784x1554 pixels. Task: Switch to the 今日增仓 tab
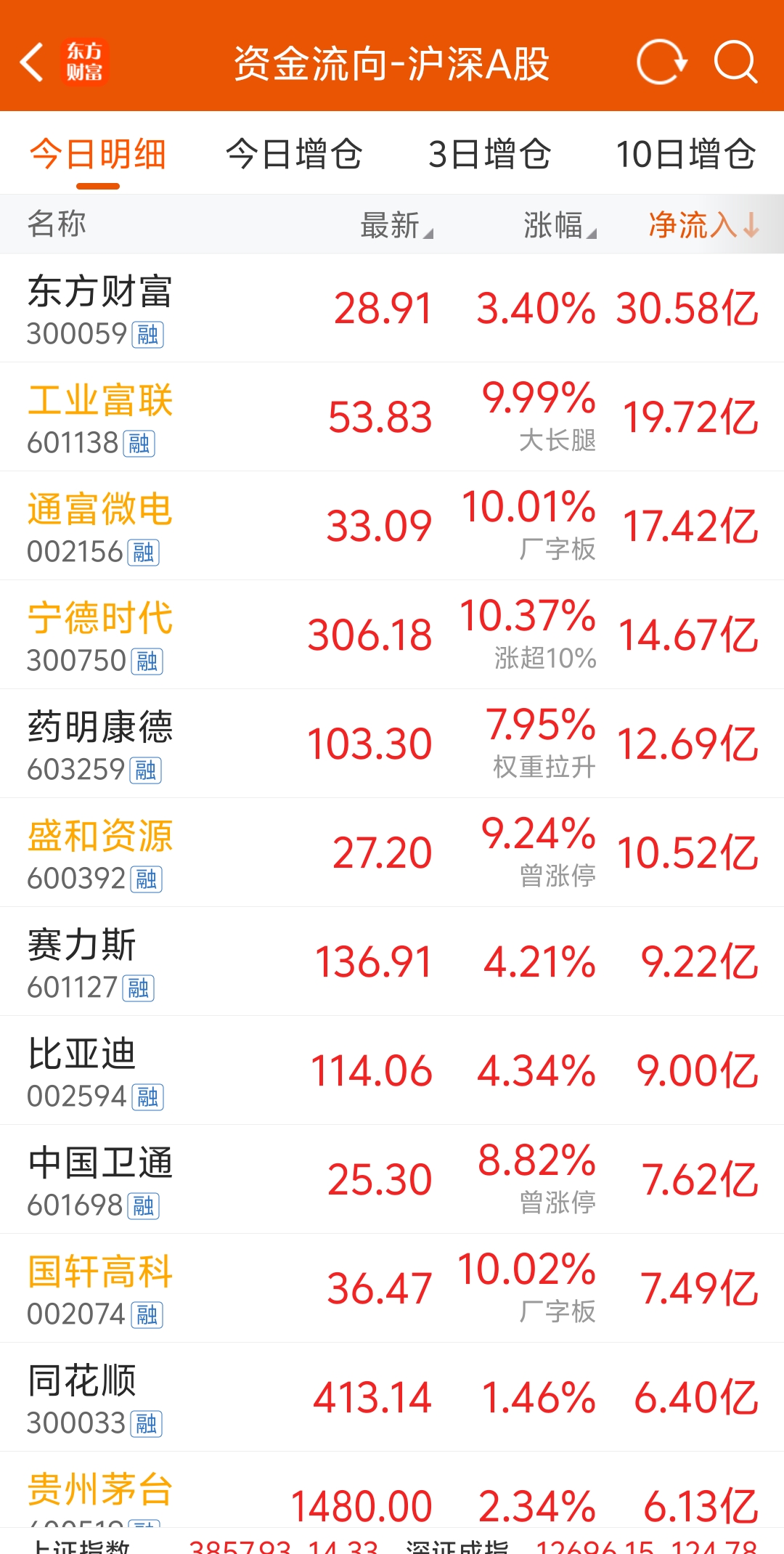[x=294, y=154]
